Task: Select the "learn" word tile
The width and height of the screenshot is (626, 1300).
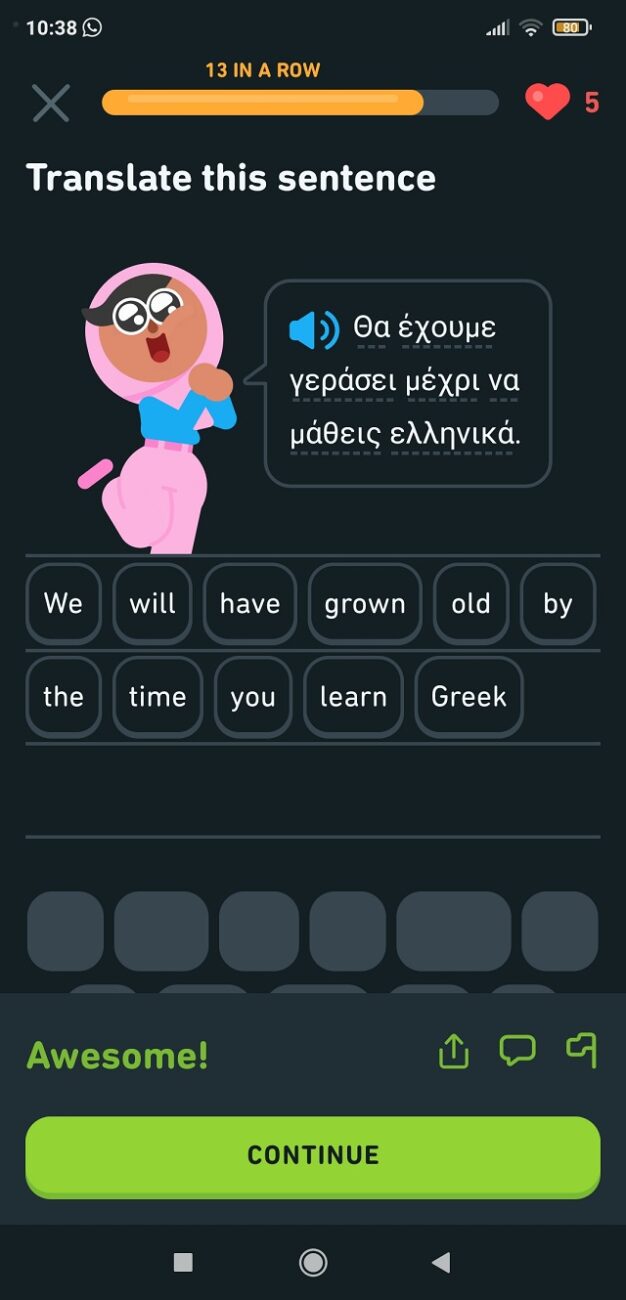Action: (x=353, y=696)
